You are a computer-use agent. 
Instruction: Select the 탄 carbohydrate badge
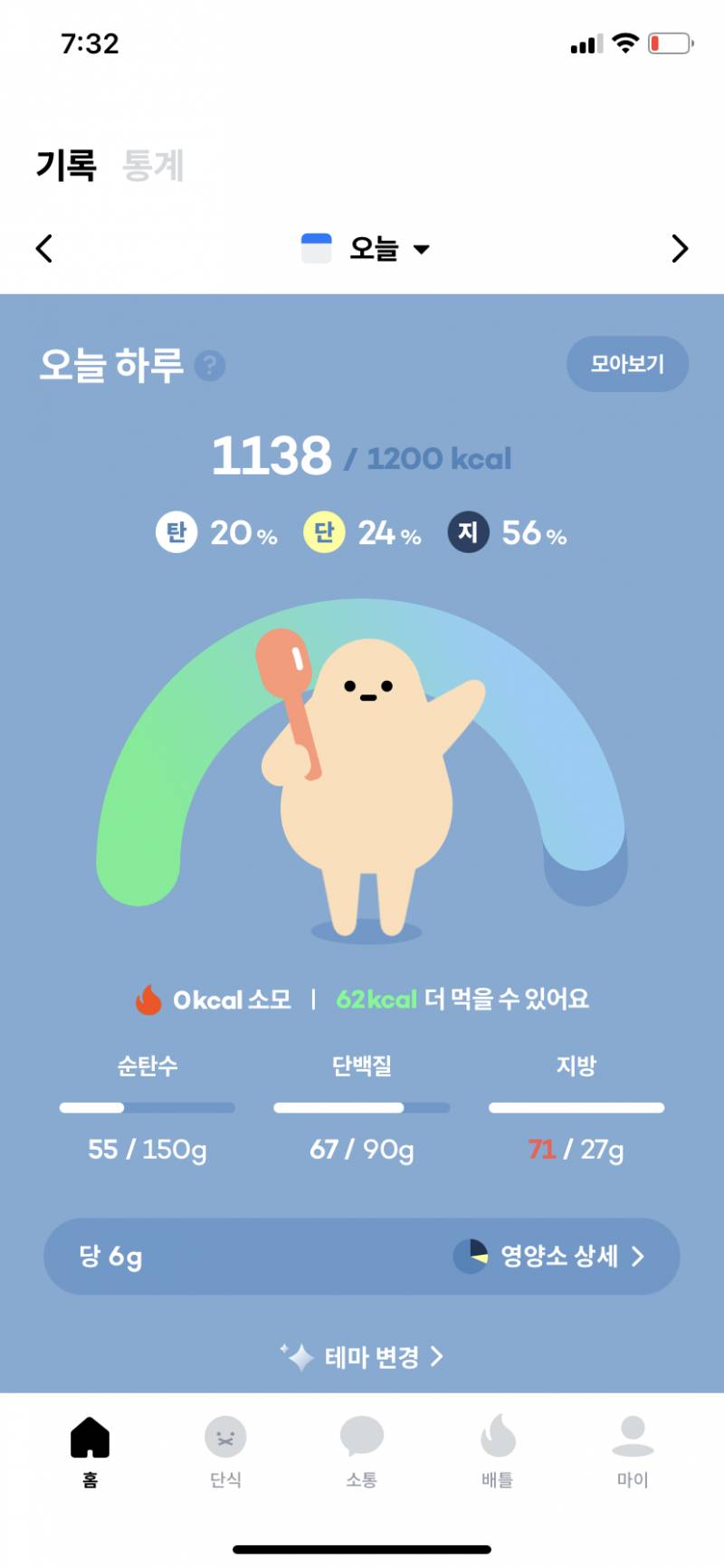[176, 532]
